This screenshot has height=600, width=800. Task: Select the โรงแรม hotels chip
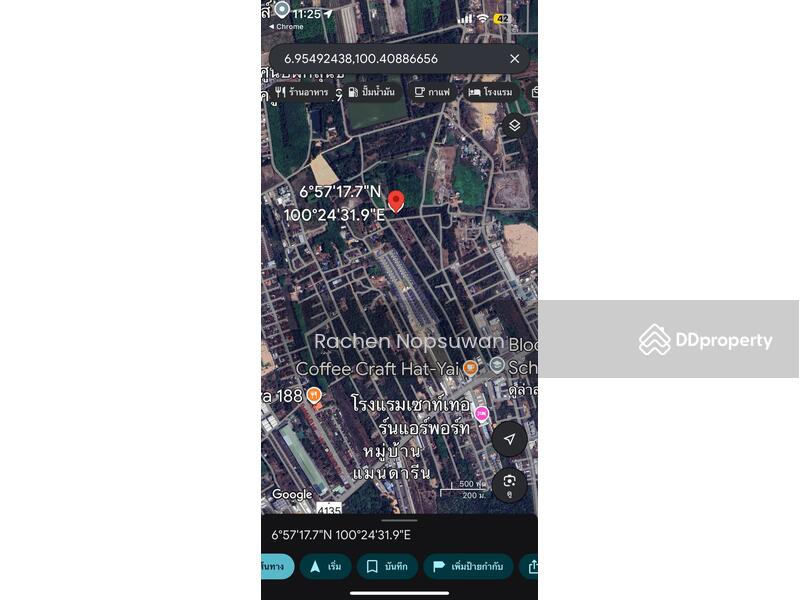[490, 92]
